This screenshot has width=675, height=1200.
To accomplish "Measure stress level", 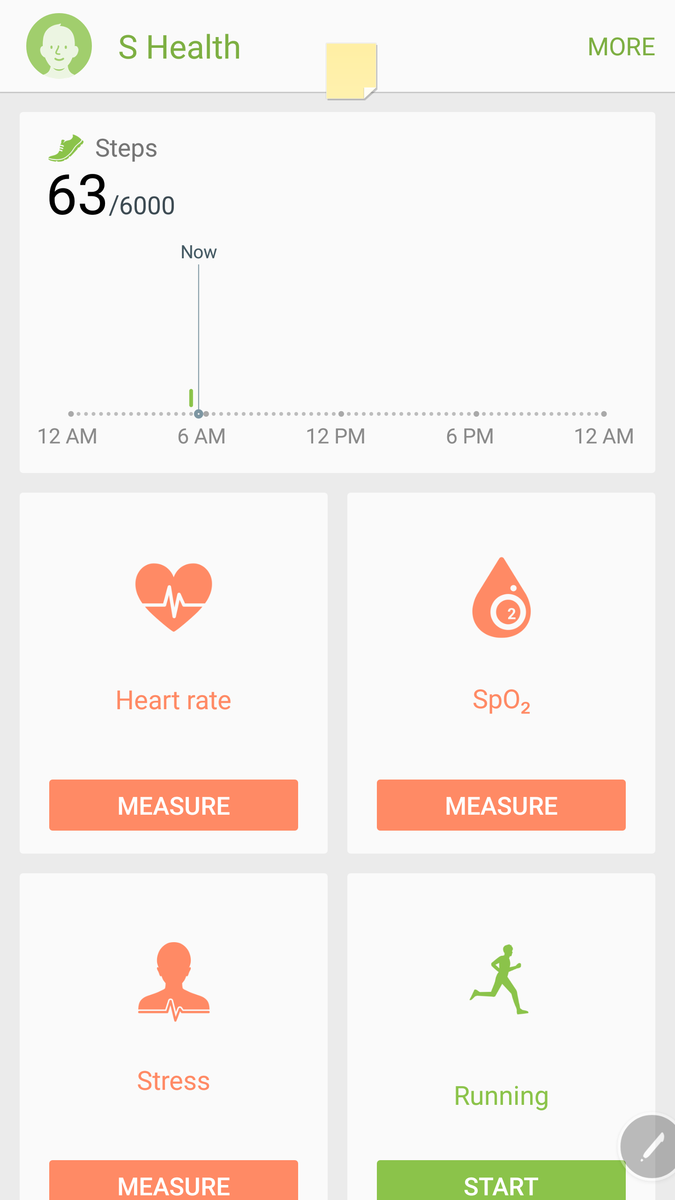I will pyautogui.click(x=173, y=1181).
